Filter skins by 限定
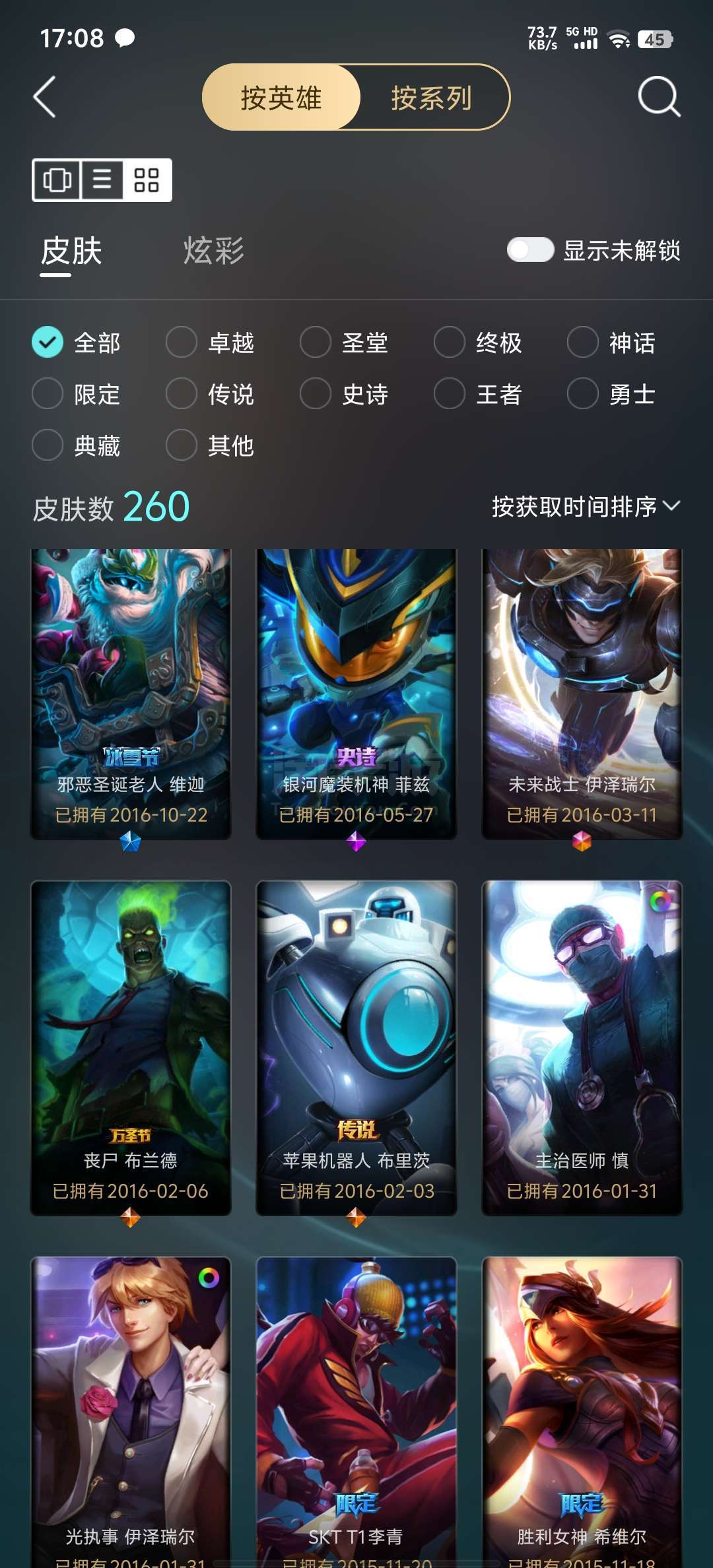This screenshot has width=713, height=1568. point(77,394)
